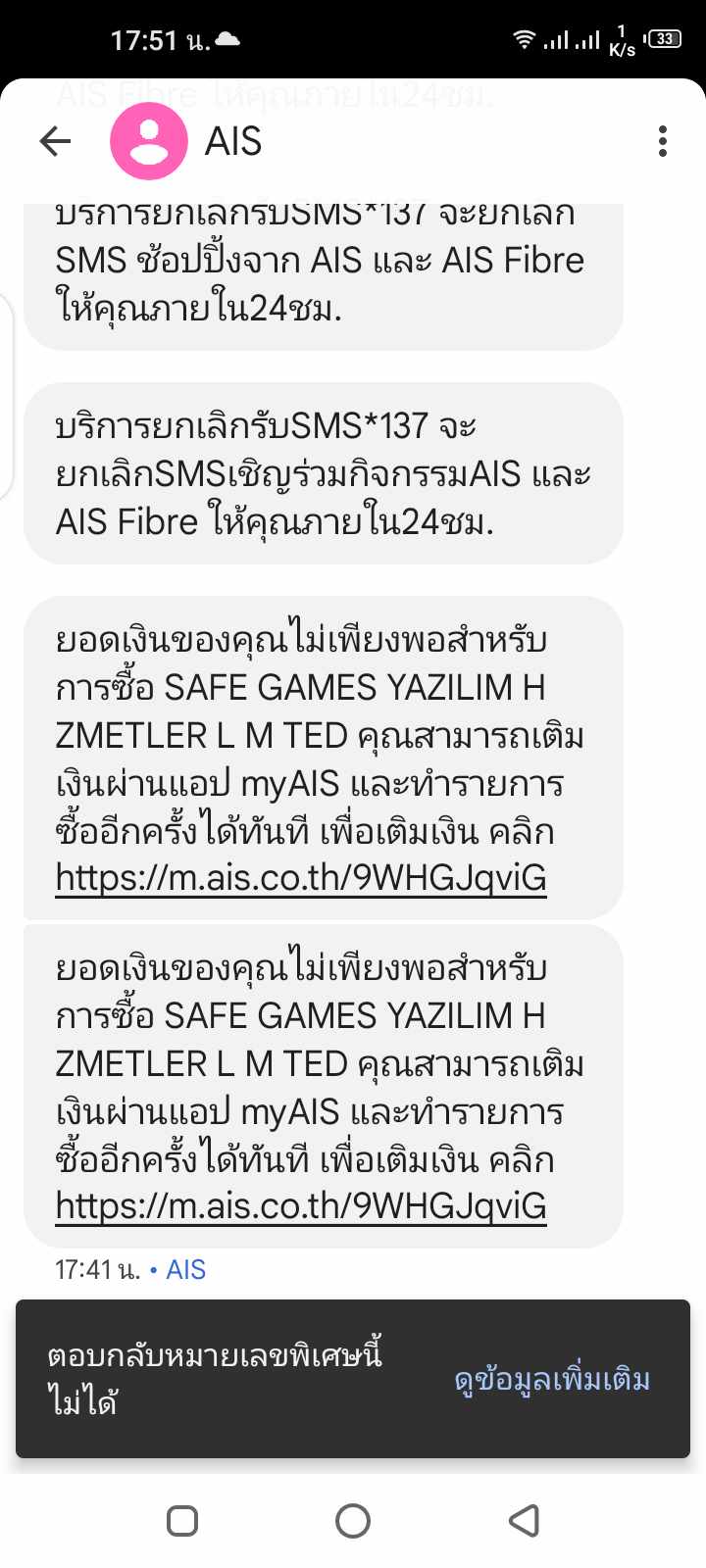Go back to the conversation list
The image size is (706, 1568).
click(x=55, y=142)
